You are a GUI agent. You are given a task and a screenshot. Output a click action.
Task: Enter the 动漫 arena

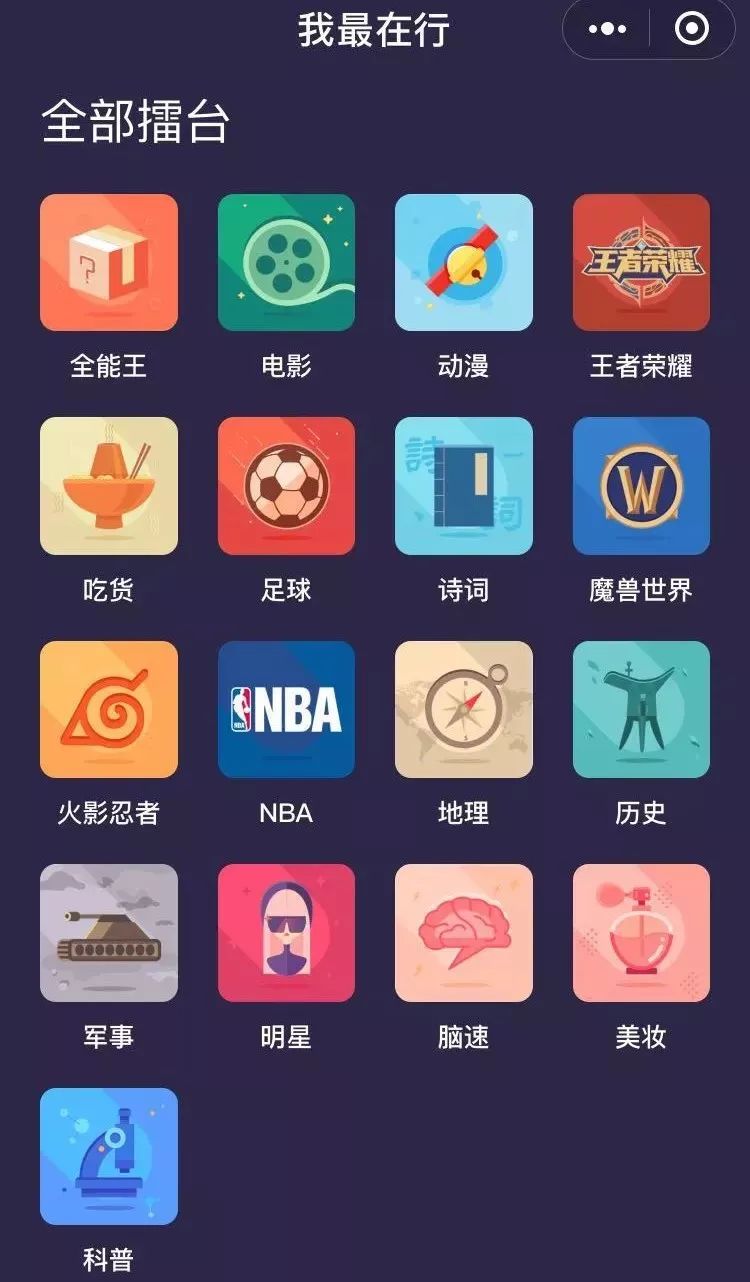tap(464, 263)
